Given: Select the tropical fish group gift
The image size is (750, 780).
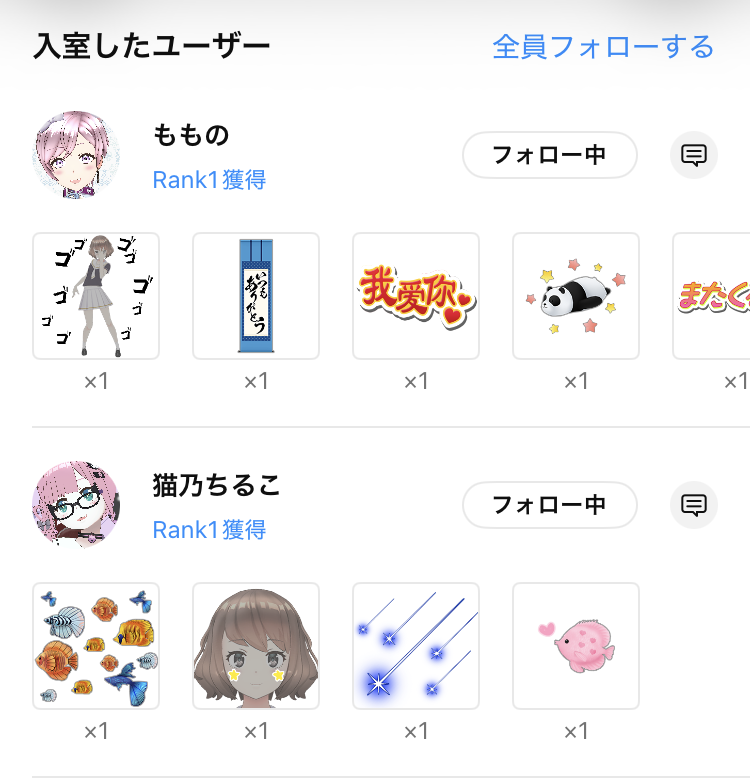Looking at the screenshot, I should (96, 646).
